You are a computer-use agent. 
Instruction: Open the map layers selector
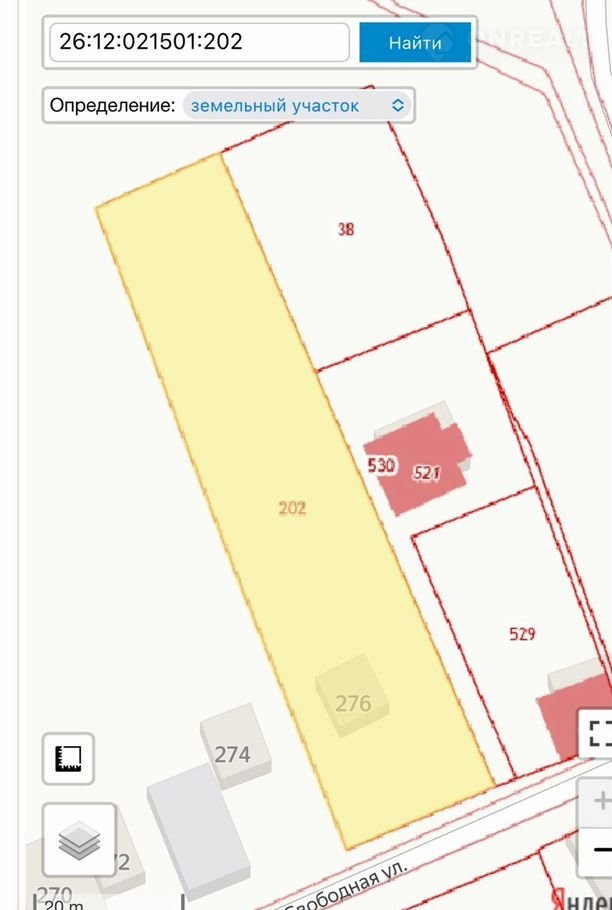[x=78, y=840]
